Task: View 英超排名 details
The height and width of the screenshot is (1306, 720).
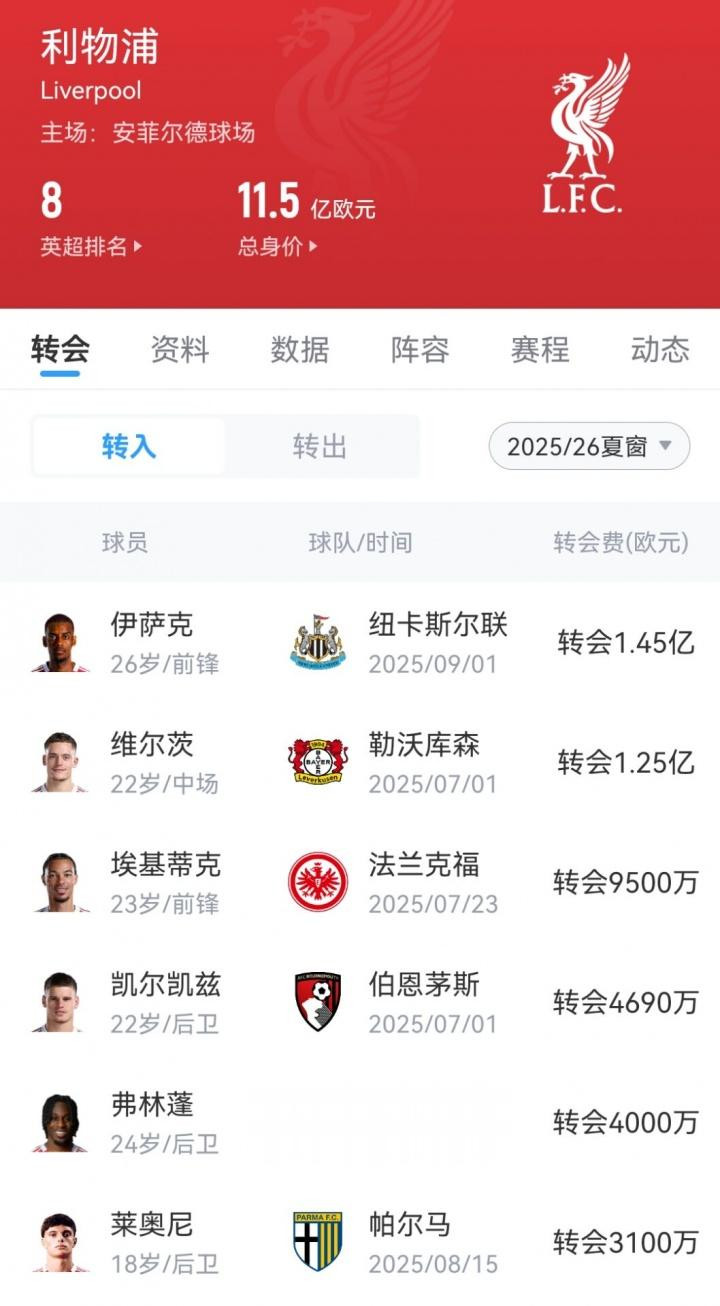Action: 91,246
